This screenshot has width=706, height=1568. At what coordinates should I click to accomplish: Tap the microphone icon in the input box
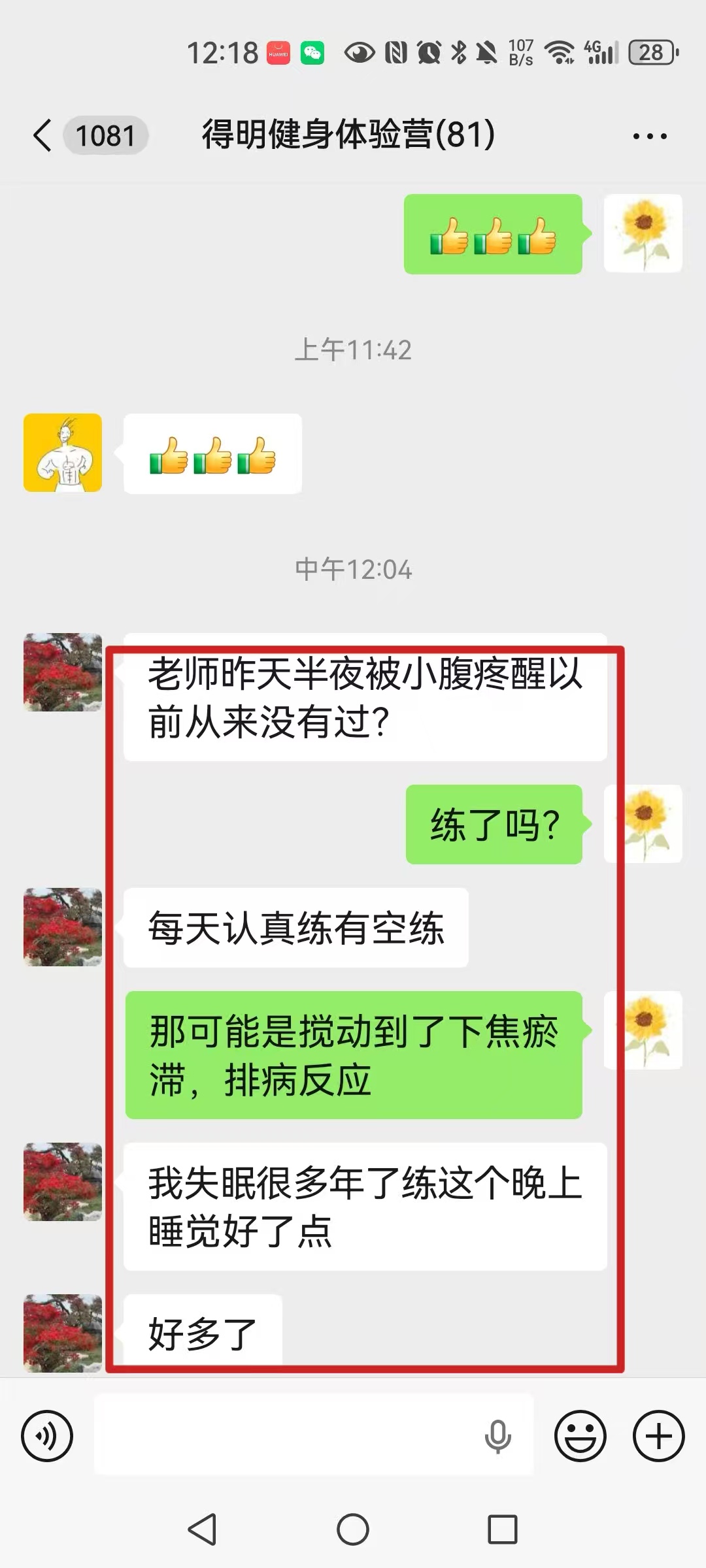point(497,1436)
